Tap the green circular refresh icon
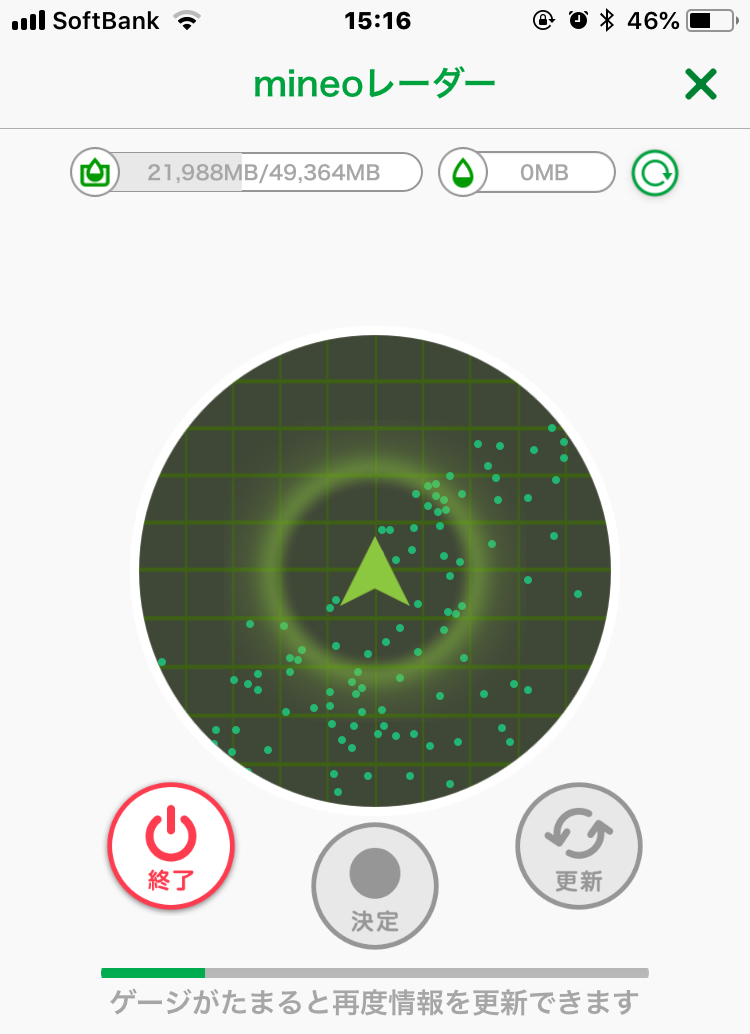Viewport: 750px width, 1034px height. click(x=655, y=173)
